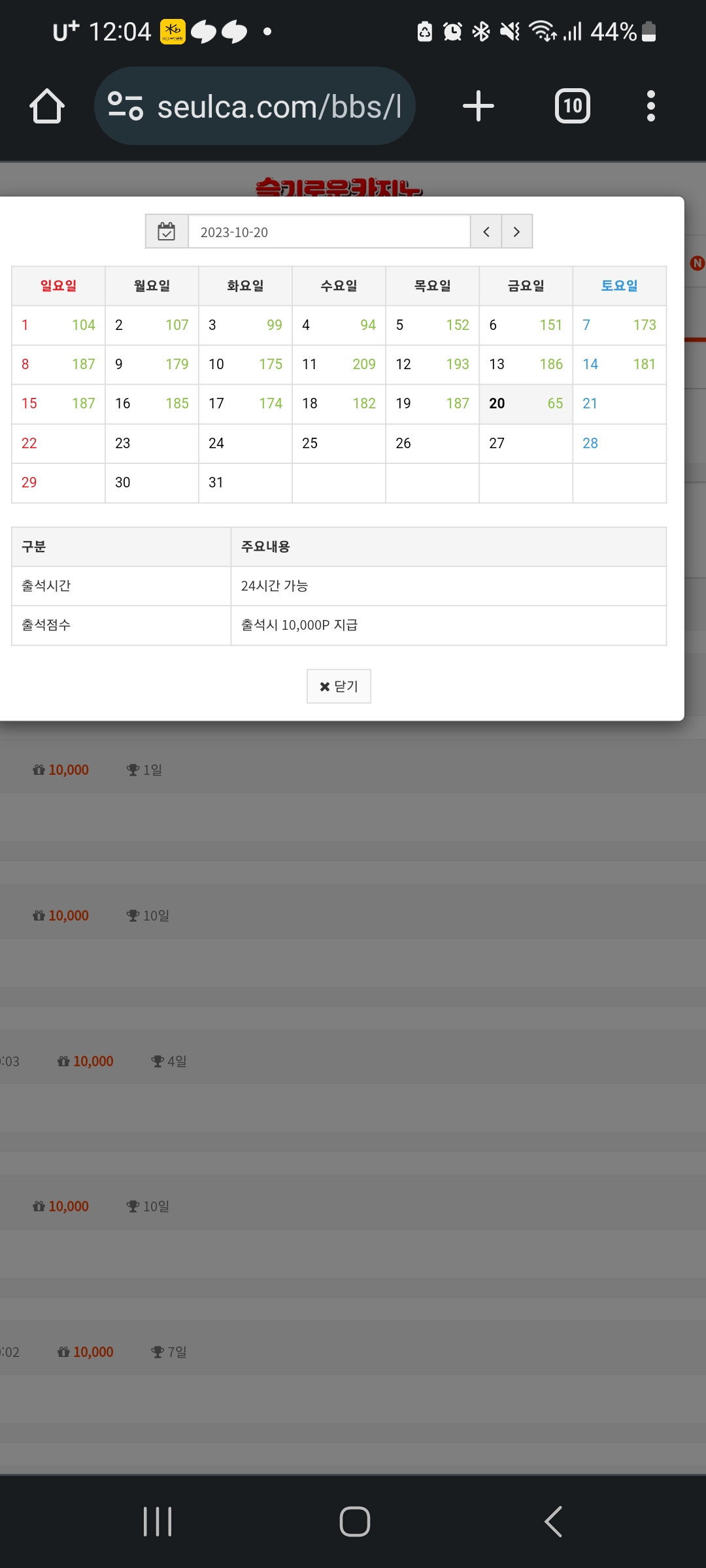
Task: Open recent apps from navigation bar
Action: [x=158, y=1522]
